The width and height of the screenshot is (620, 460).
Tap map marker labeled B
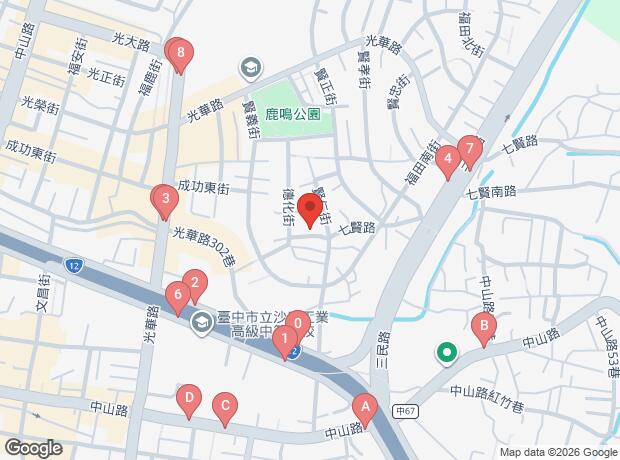pos(484,330)
